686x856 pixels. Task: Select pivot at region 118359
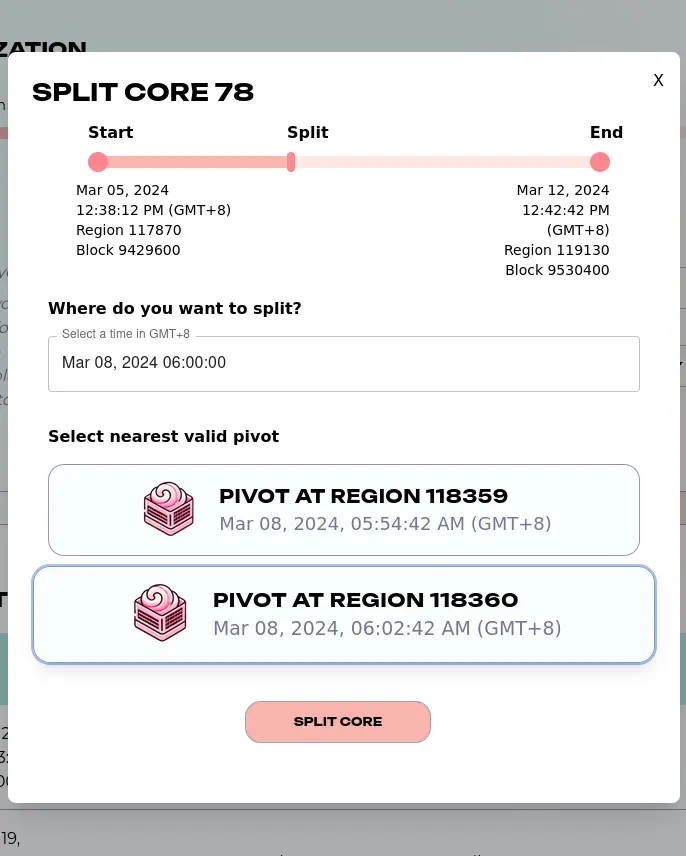(344, 510)
